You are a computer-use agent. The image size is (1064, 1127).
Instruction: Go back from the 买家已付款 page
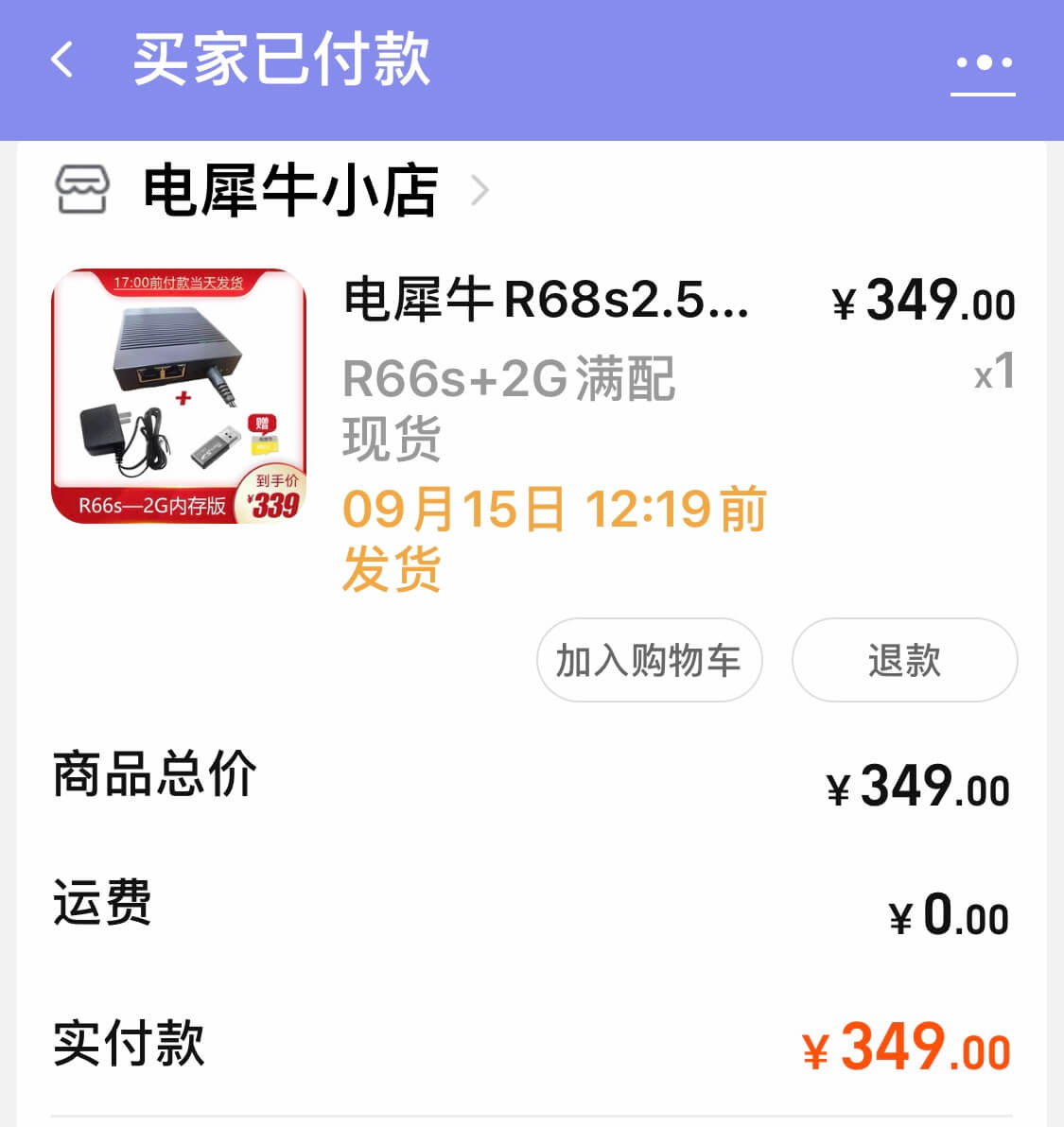[x=62, y=61]
